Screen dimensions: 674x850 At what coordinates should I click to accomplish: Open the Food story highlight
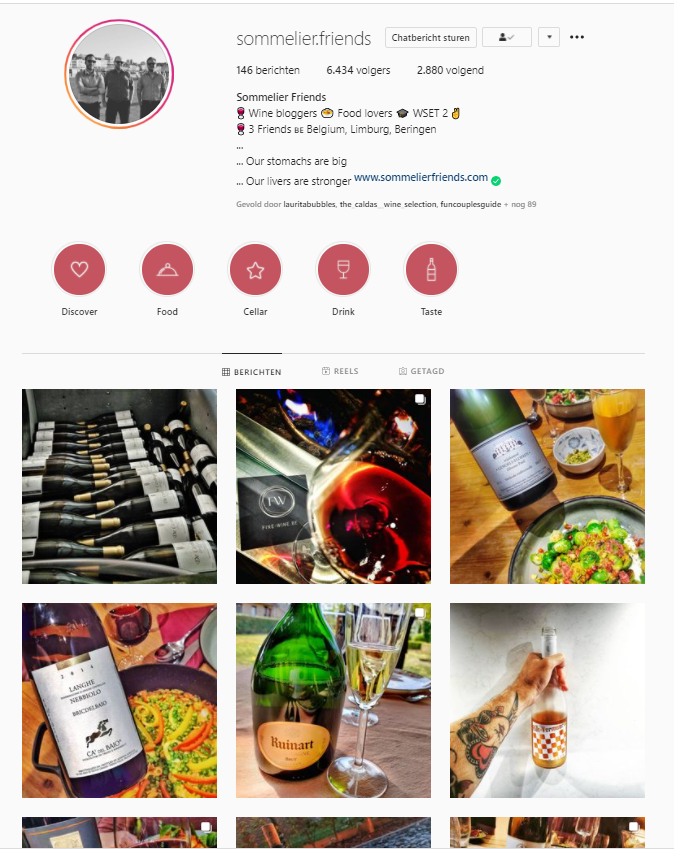coord(167,270)
